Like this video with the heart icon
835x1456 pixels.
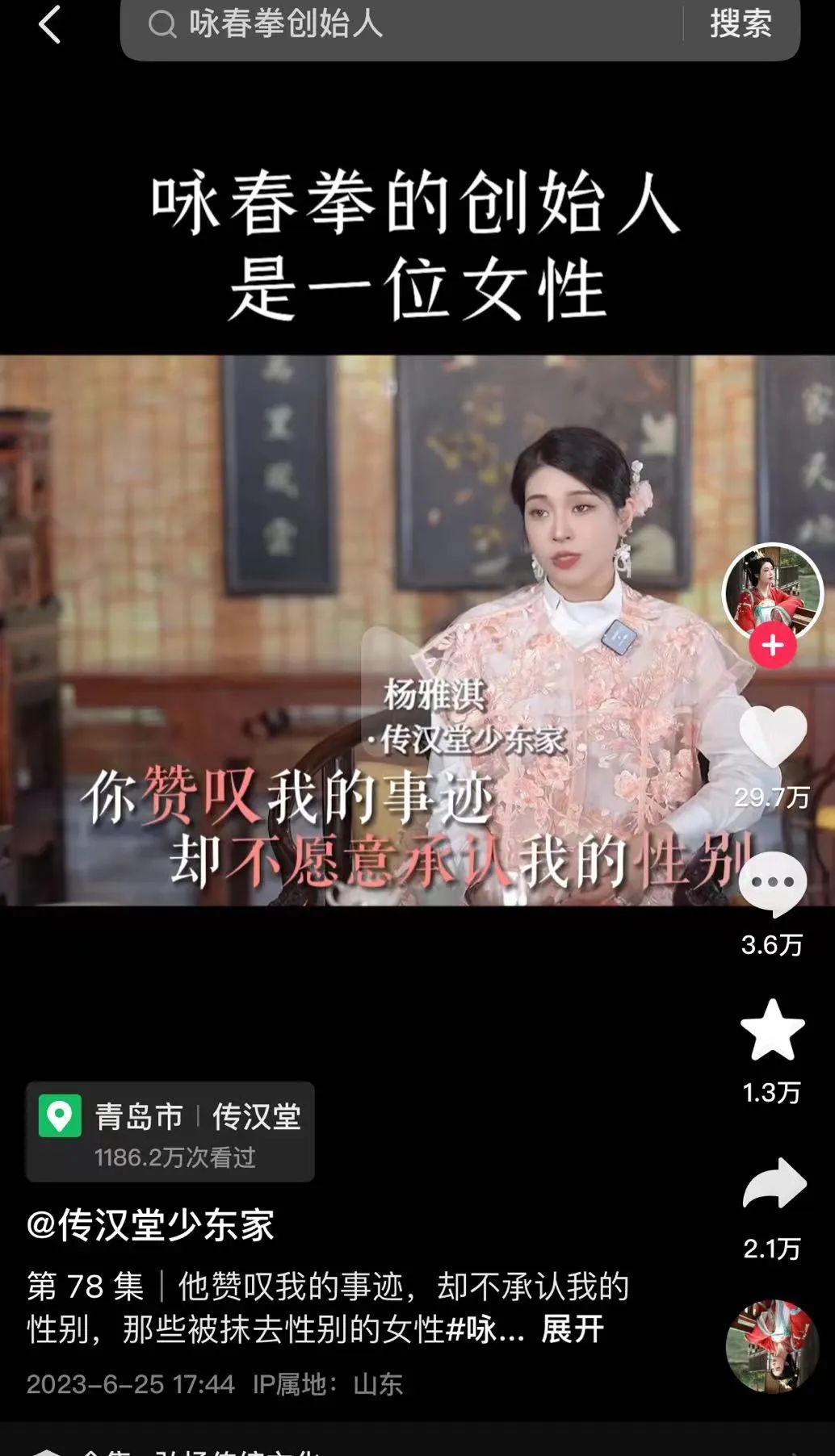coord(773,736)
